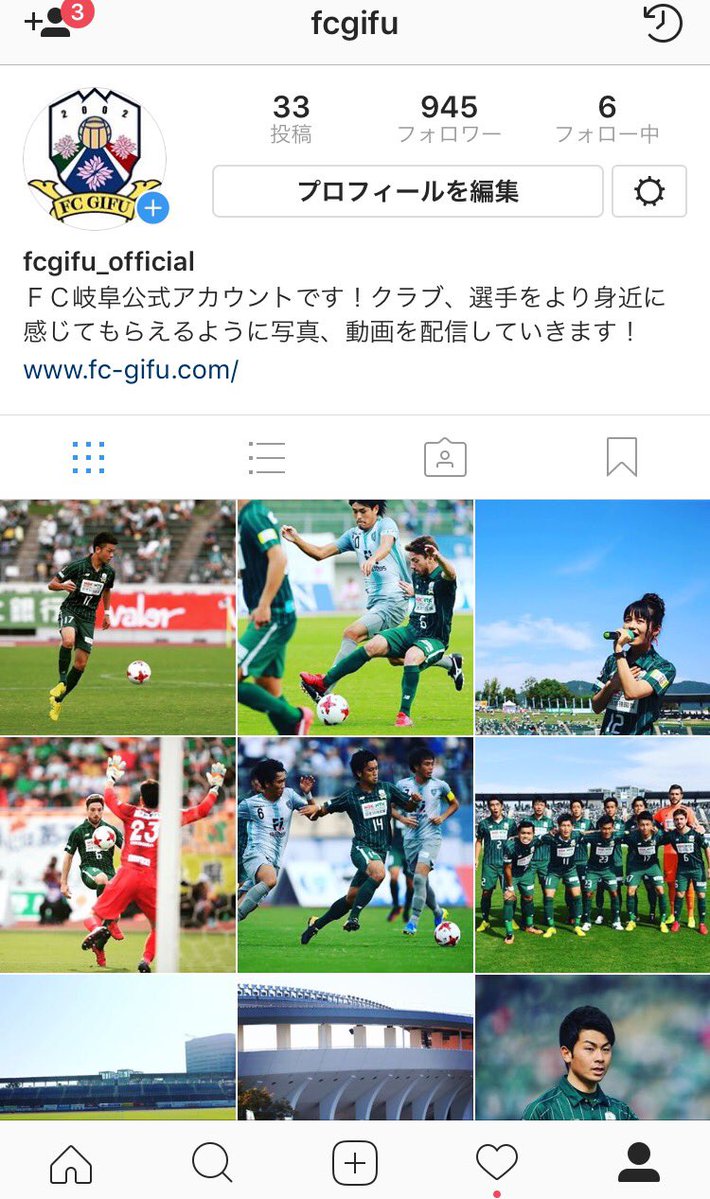
Task: Open the archive clock icon
Action: coord(662,24)
